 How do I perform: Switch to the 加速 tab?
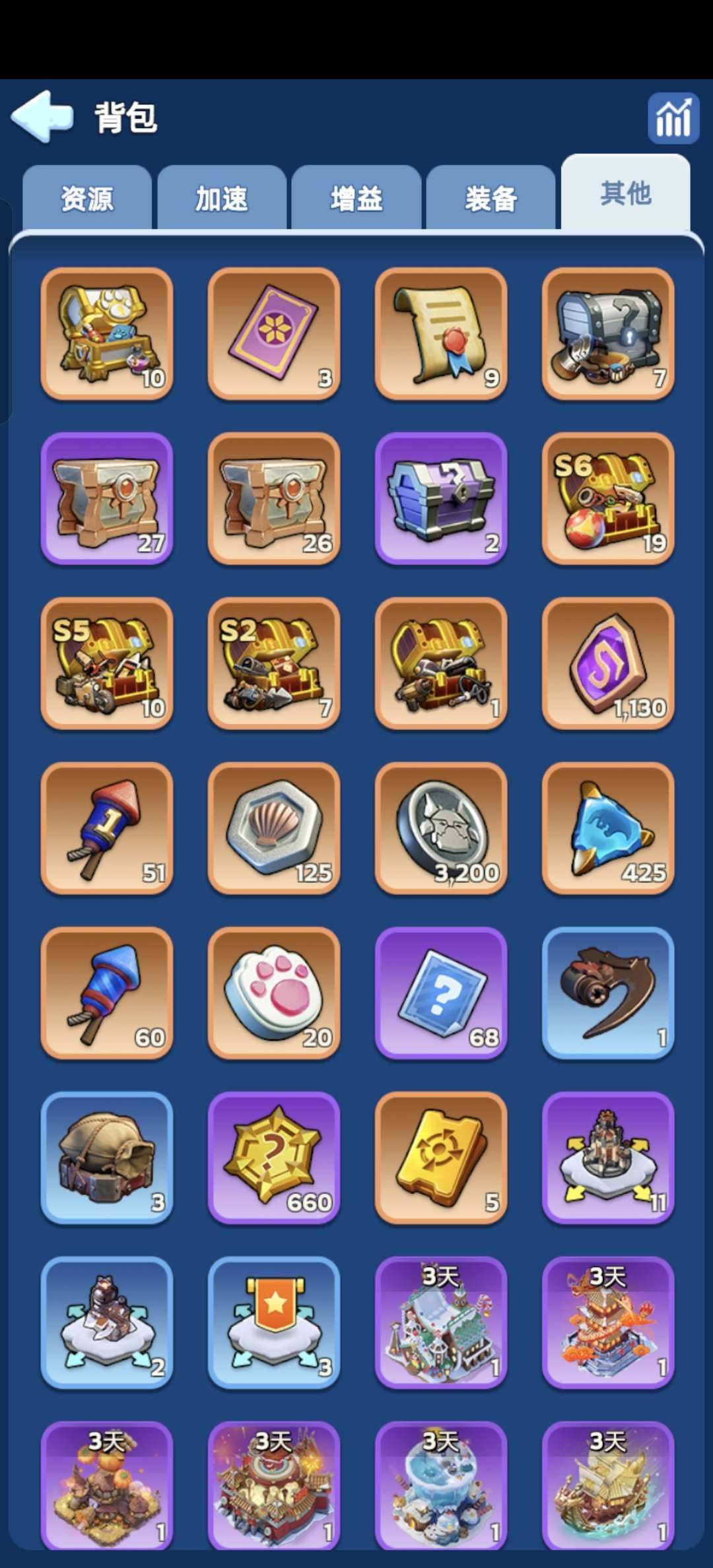click(x=222, y=199)
